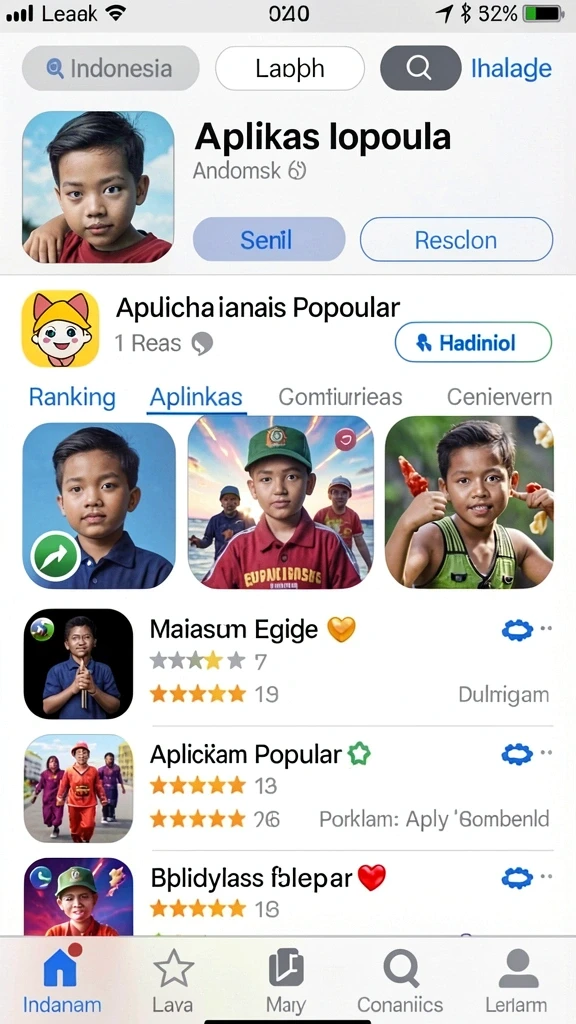Open the Conaniics search tab

click(x=400, y=980)
